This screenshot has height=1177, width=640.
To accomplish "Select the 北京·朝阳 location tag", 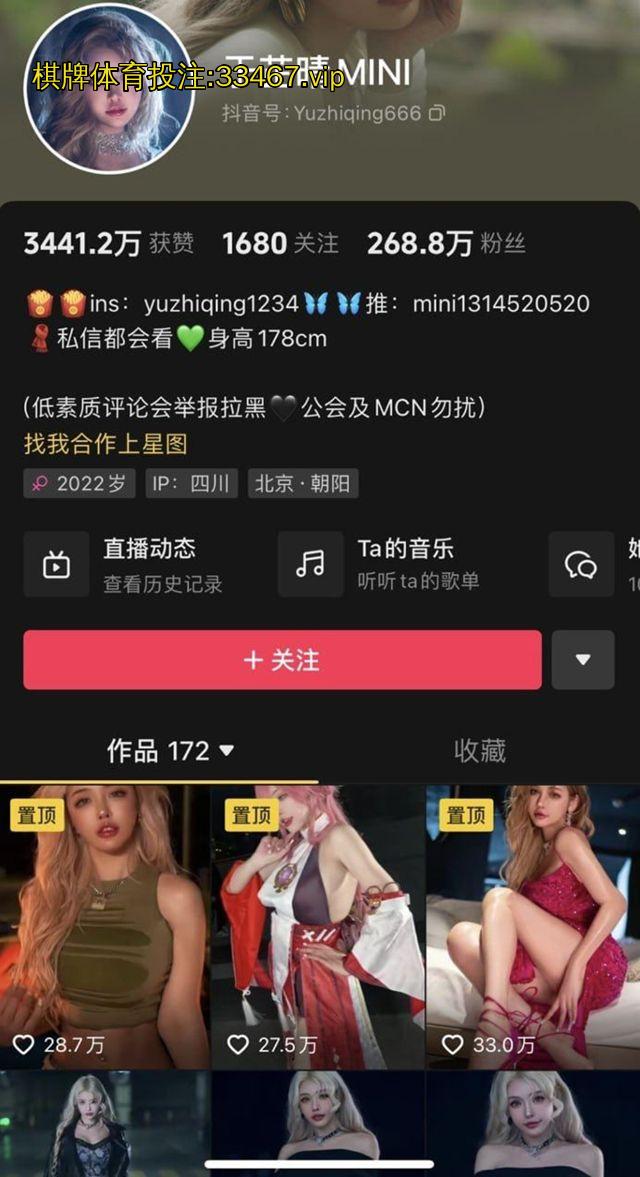I will point(302,484).
